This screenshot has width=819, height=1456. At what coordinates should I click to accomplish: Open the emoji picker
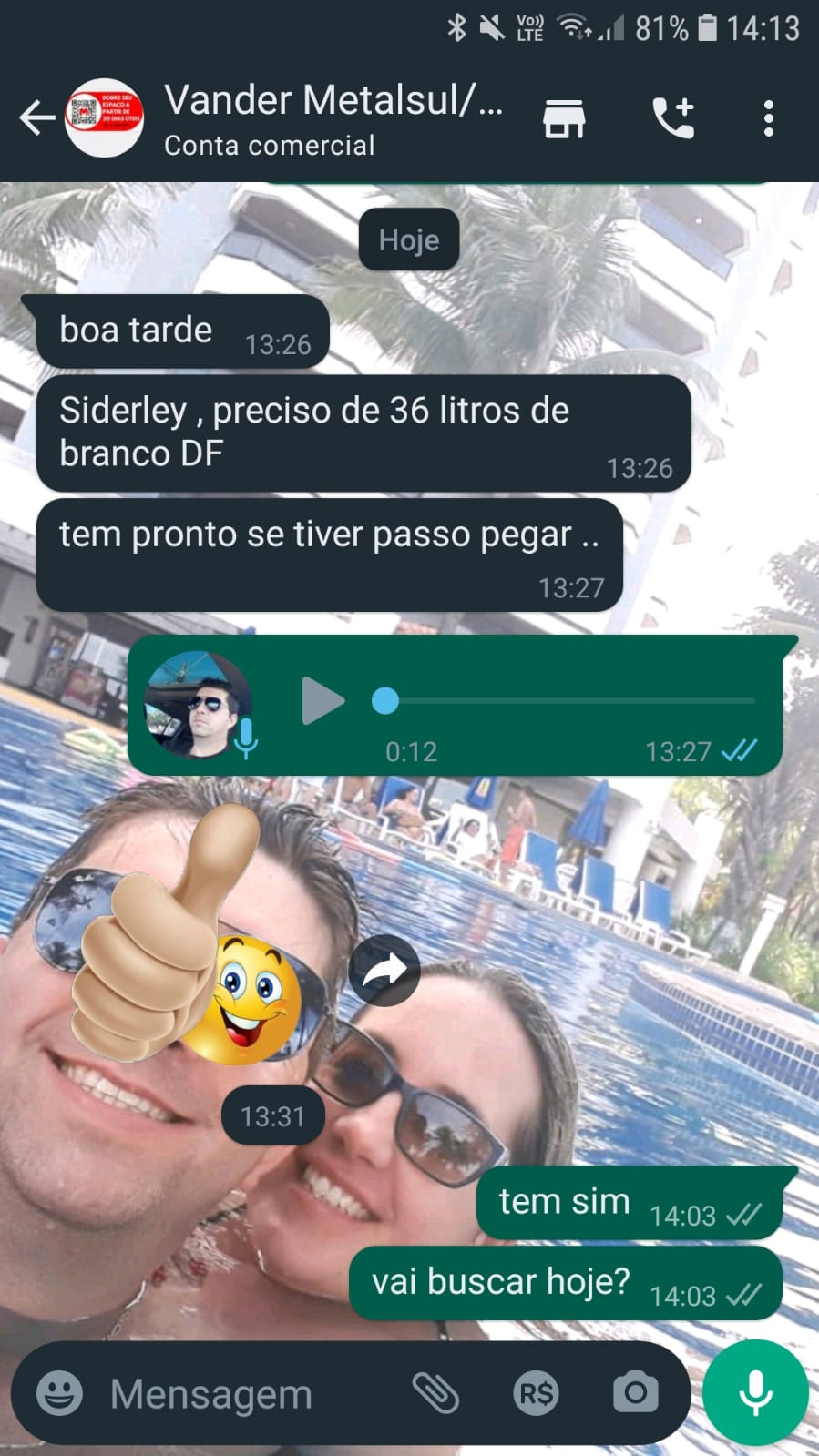[x=60, y=1393]
